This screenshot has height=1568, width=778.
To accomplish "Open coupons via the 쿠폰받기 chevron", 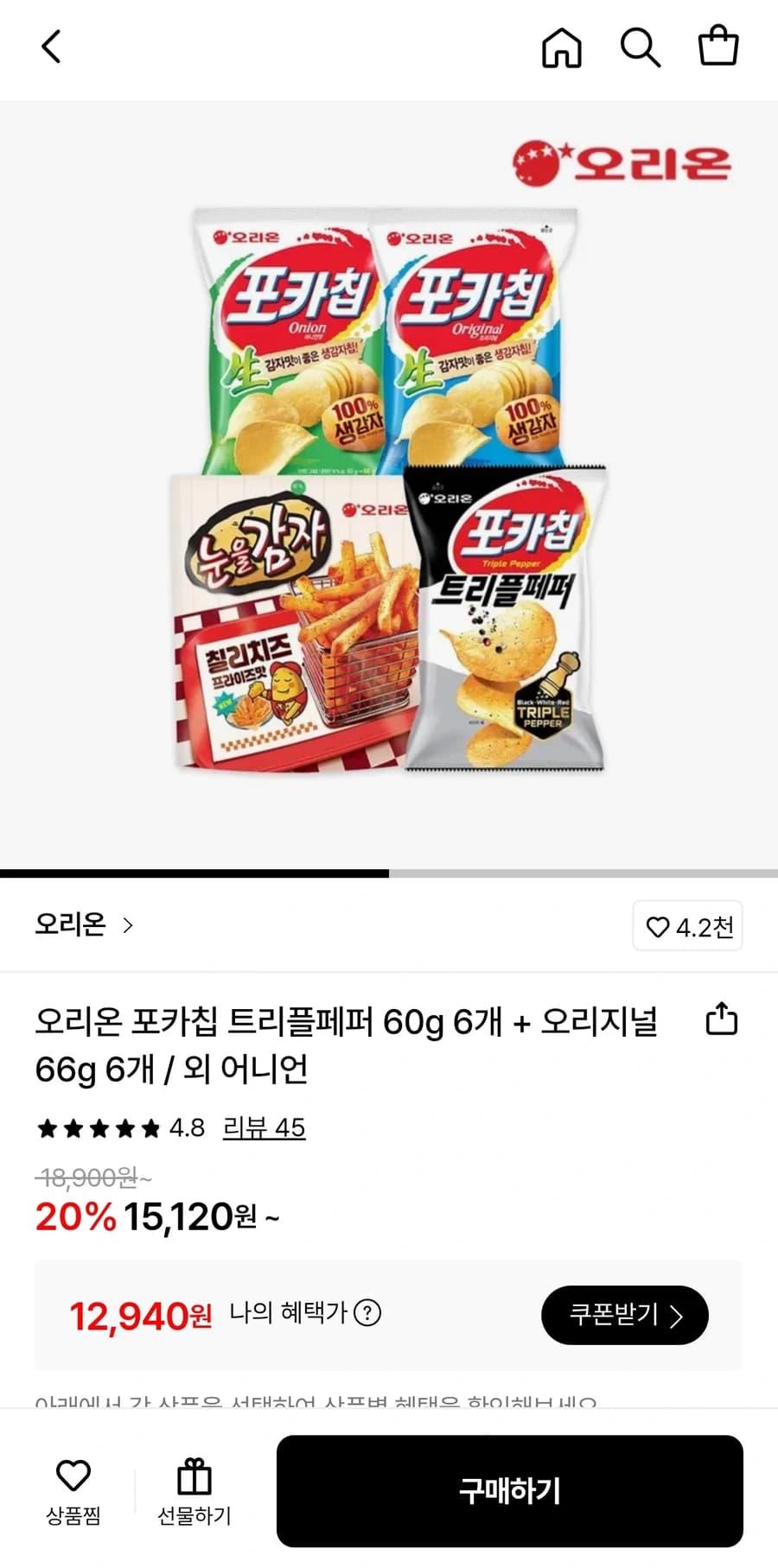I will pyautogui.click(x=678, y=1316).
